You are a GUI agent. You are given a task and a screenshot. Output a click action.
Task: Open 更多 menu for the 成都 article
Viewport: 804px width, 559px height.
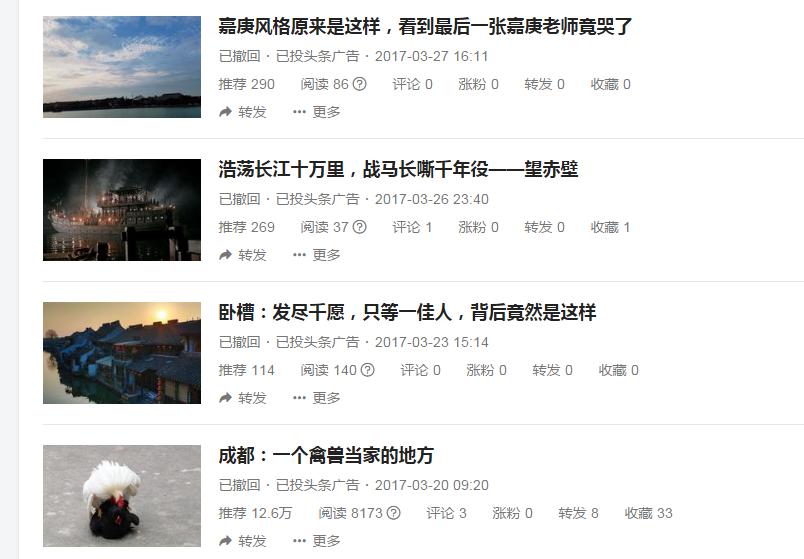(x=317, y=541)
